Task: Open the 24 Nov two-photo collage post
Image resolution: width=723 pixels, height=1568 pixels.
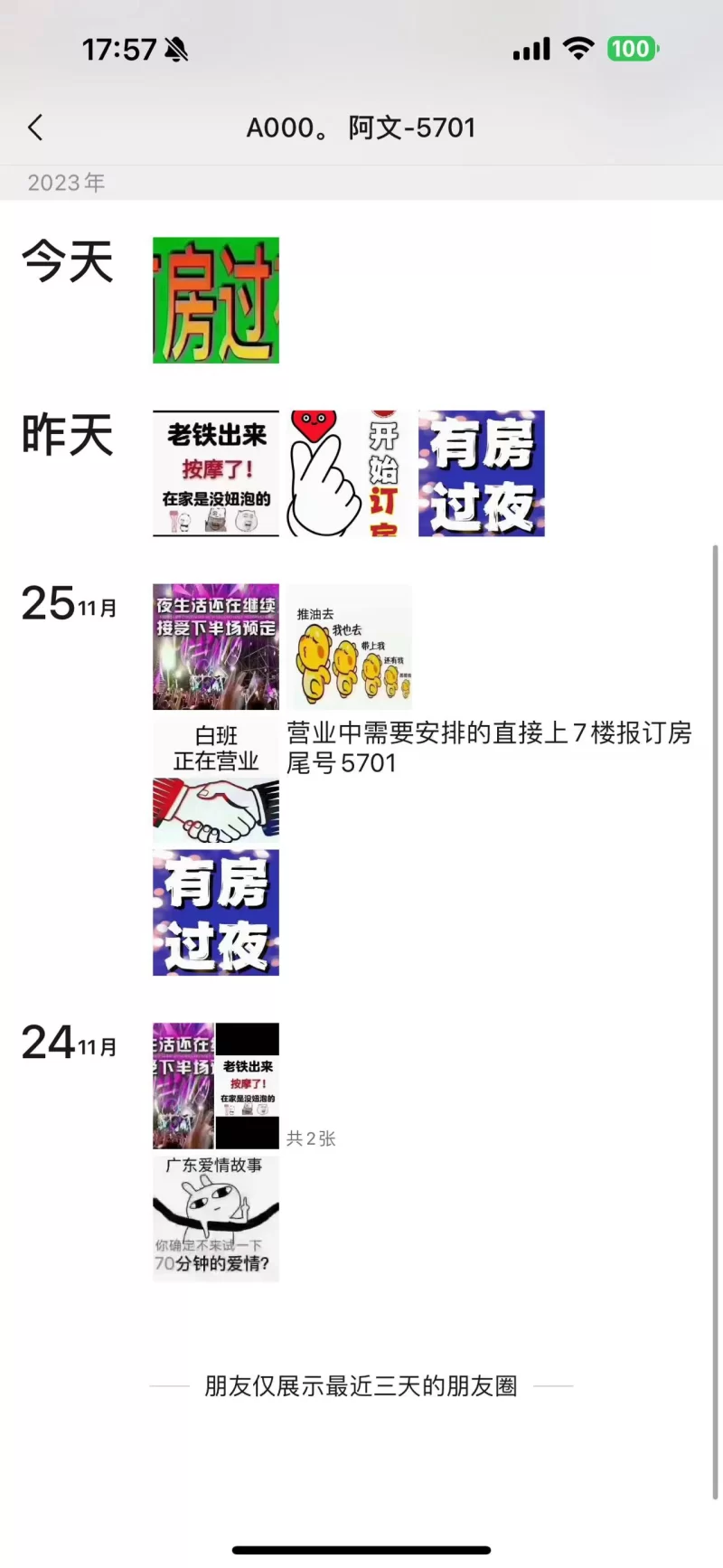Action: [216, 1086]
